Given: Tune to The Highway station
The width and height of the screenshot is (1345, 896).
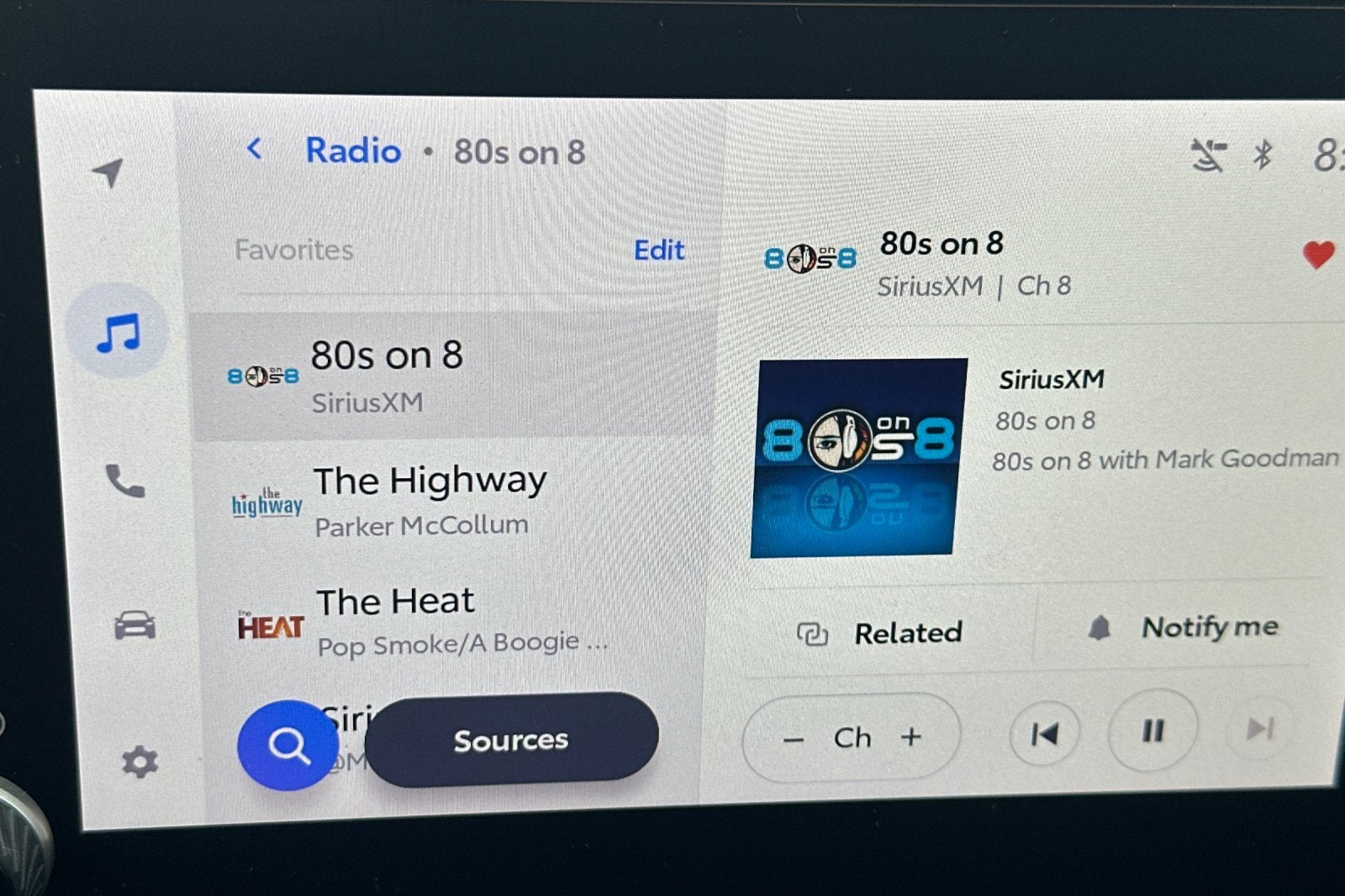Looking at the screenshot, I should 454,502.
